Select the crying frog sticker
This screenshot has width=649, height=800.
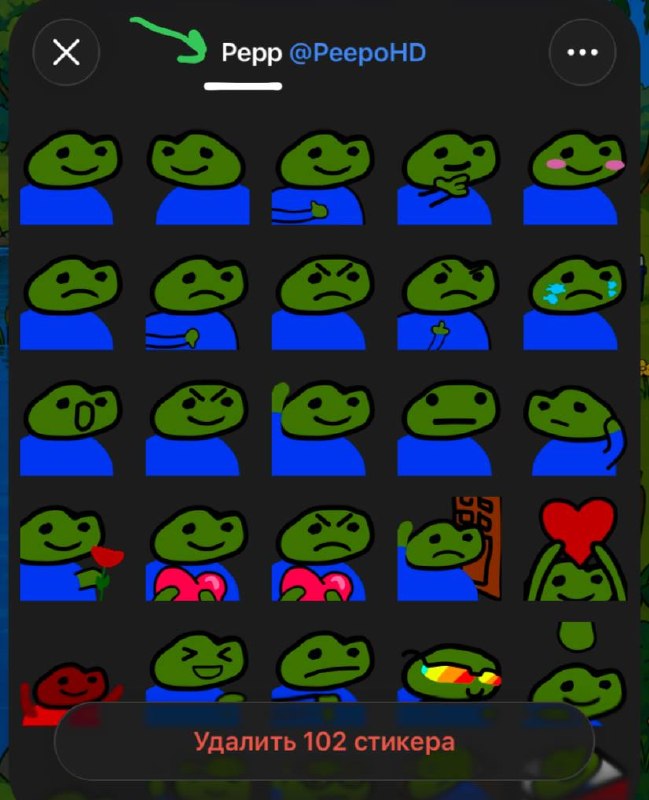(x=573, y=303)
